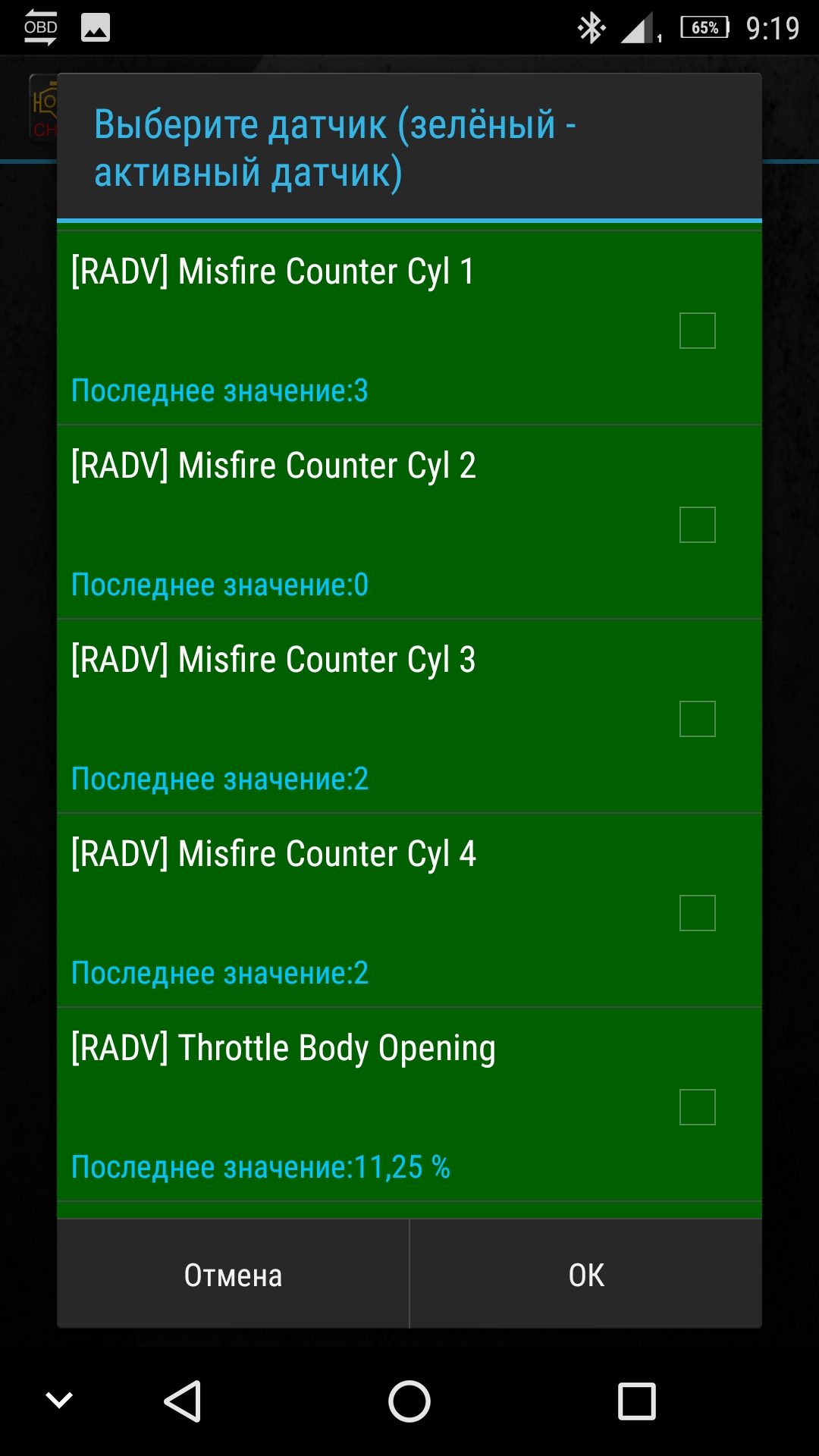Go back using the navigation bar
This screenshot has width=819, height=1456.
coord(183,1401)
